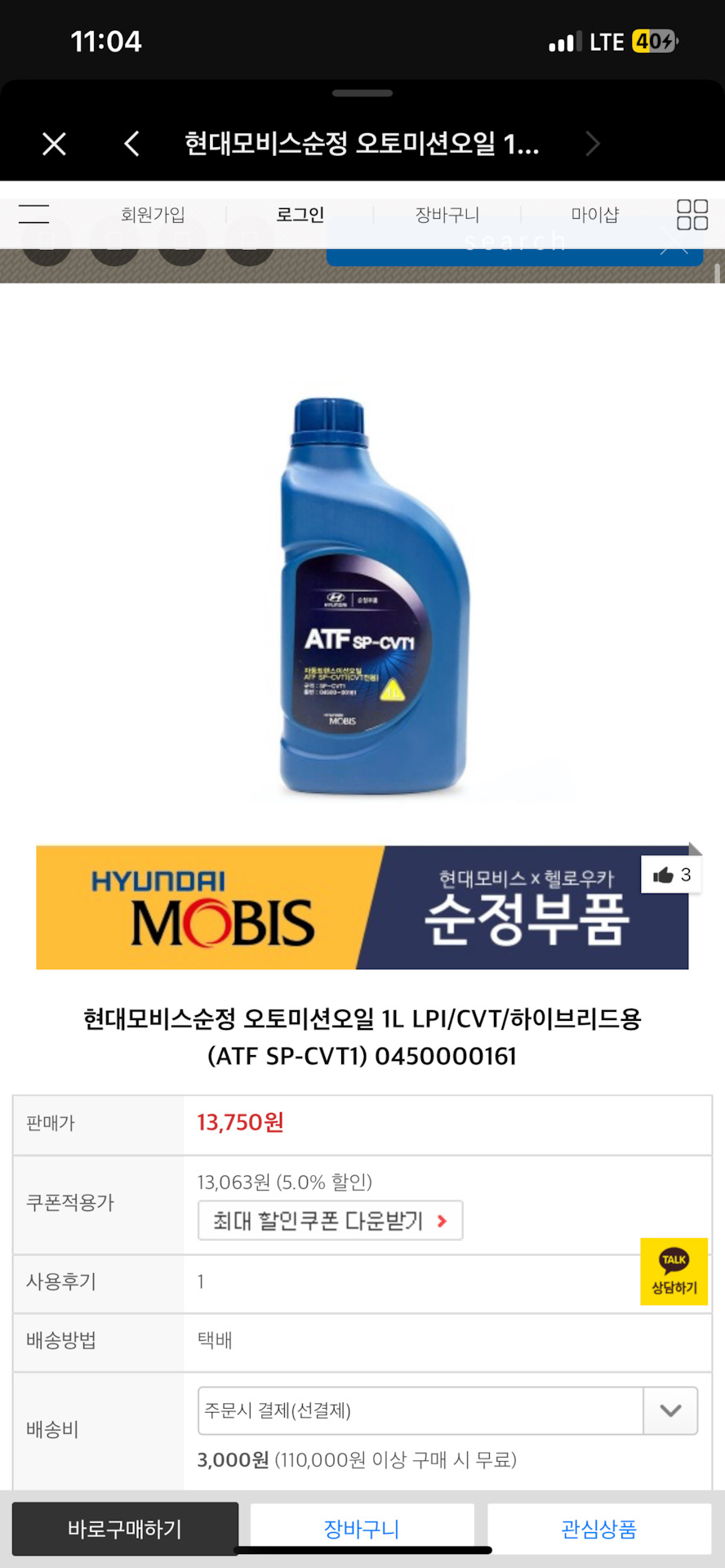Download the maximum discount coupon
The height and width of the screenshot is (1568, 725).
[x=330, y=1220]
